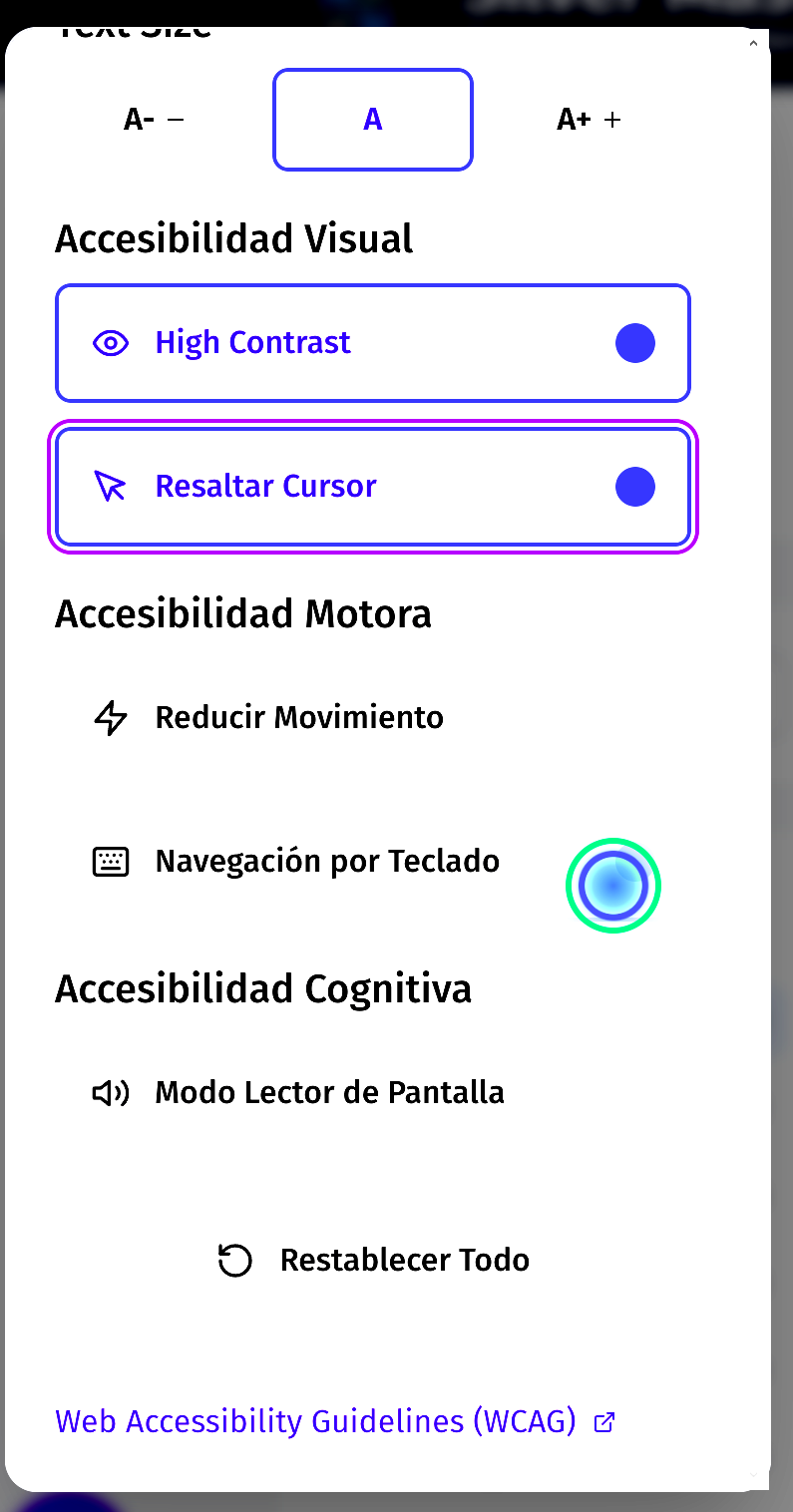The width and height of the screenshot is (793, 1512).
Task: Enable Reducir Movimiento
Action: (373, 718)
